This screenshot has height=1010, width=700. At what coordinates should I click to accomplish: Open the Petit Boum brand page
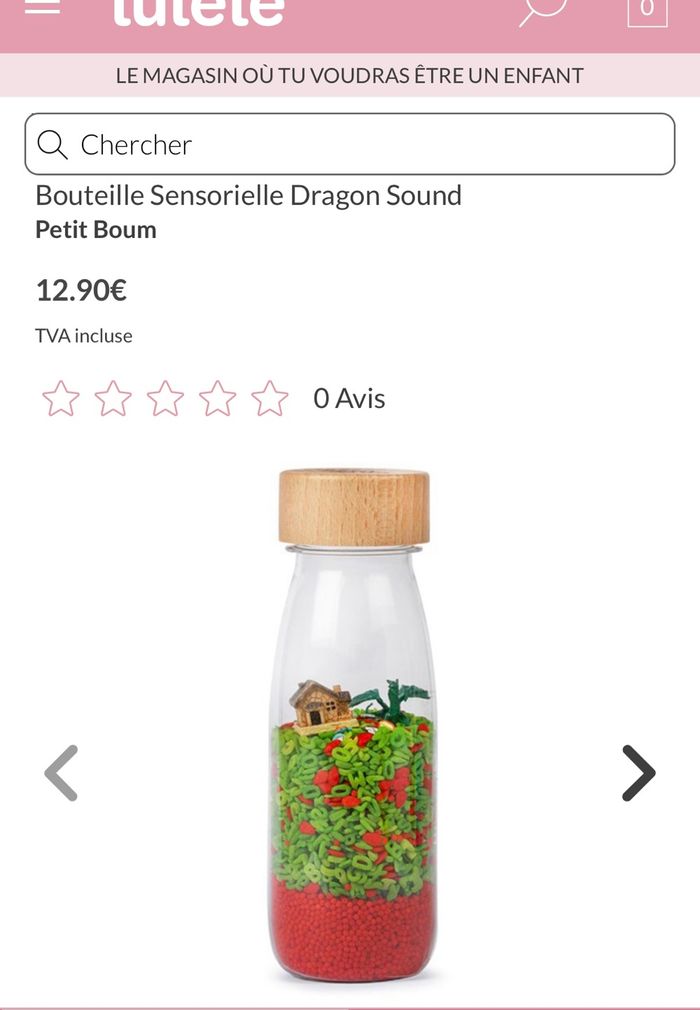click(96, 229)
